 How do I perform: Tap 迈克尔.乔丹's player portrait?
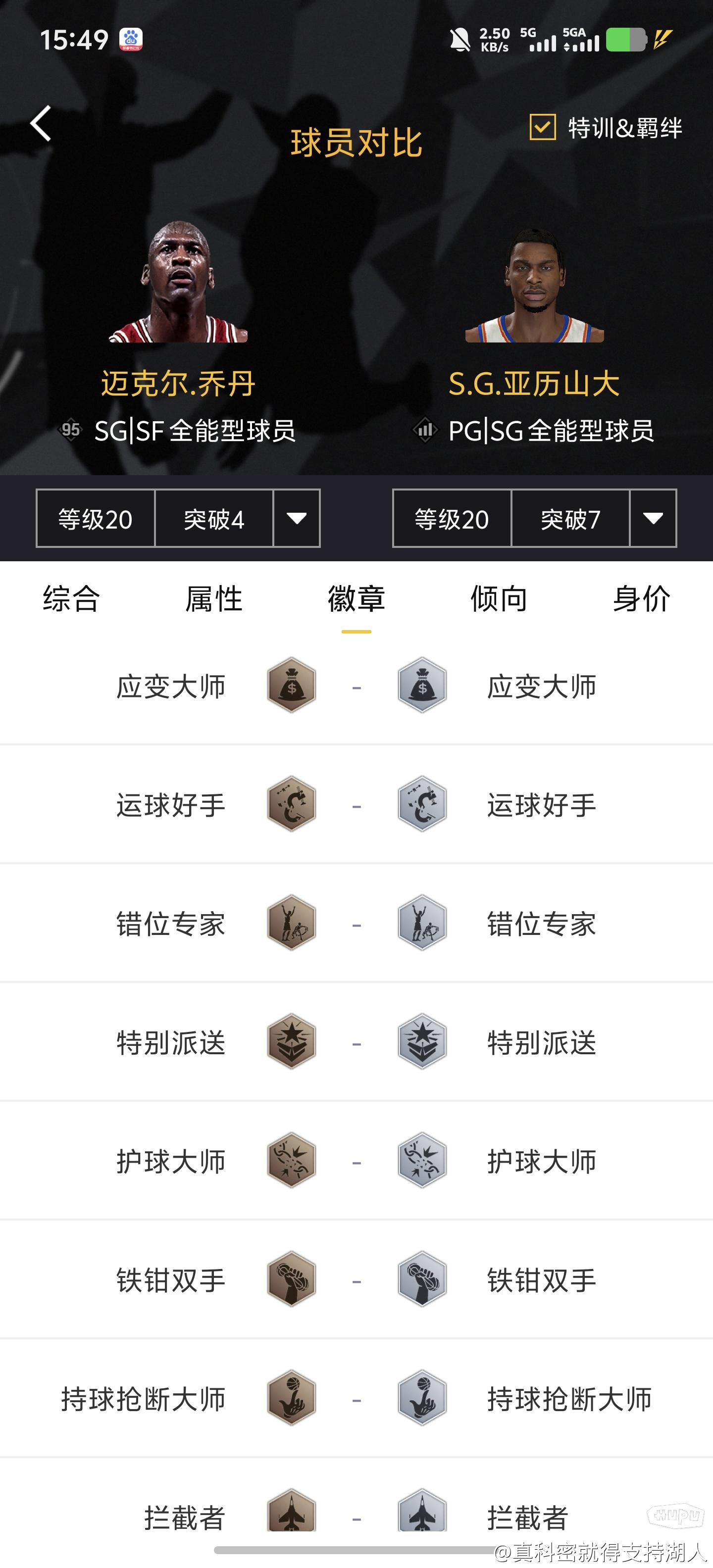pyautogui.click(x=178, y=281)
